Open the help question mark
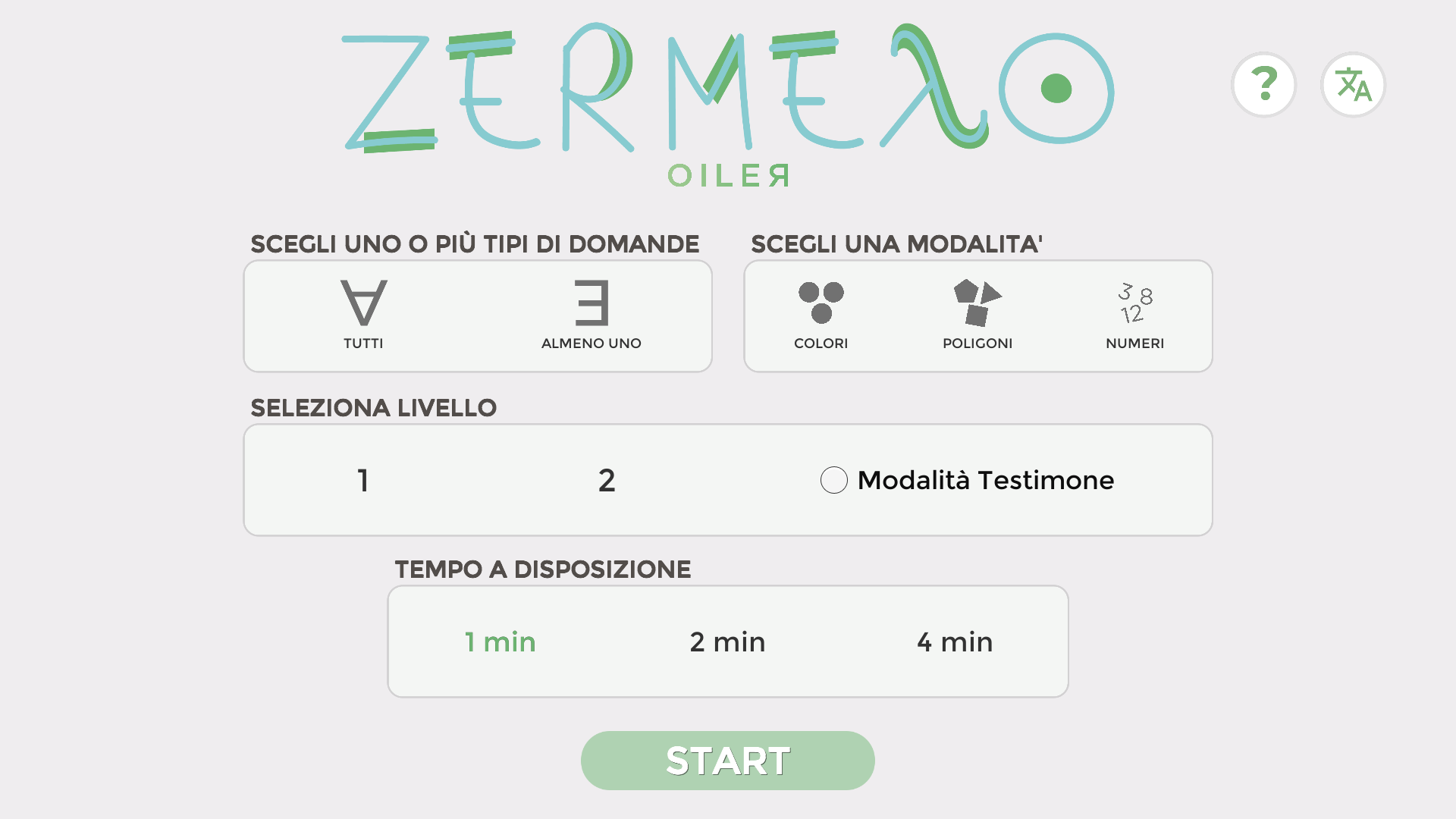This screenshot has width=1456, height=819. (x=1263, y=85)
